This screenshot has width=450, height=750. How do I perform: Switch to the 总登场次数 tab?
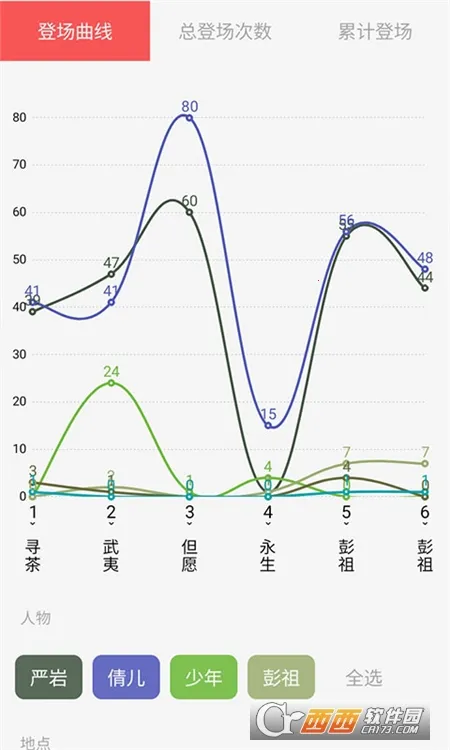tap(225, 32)
